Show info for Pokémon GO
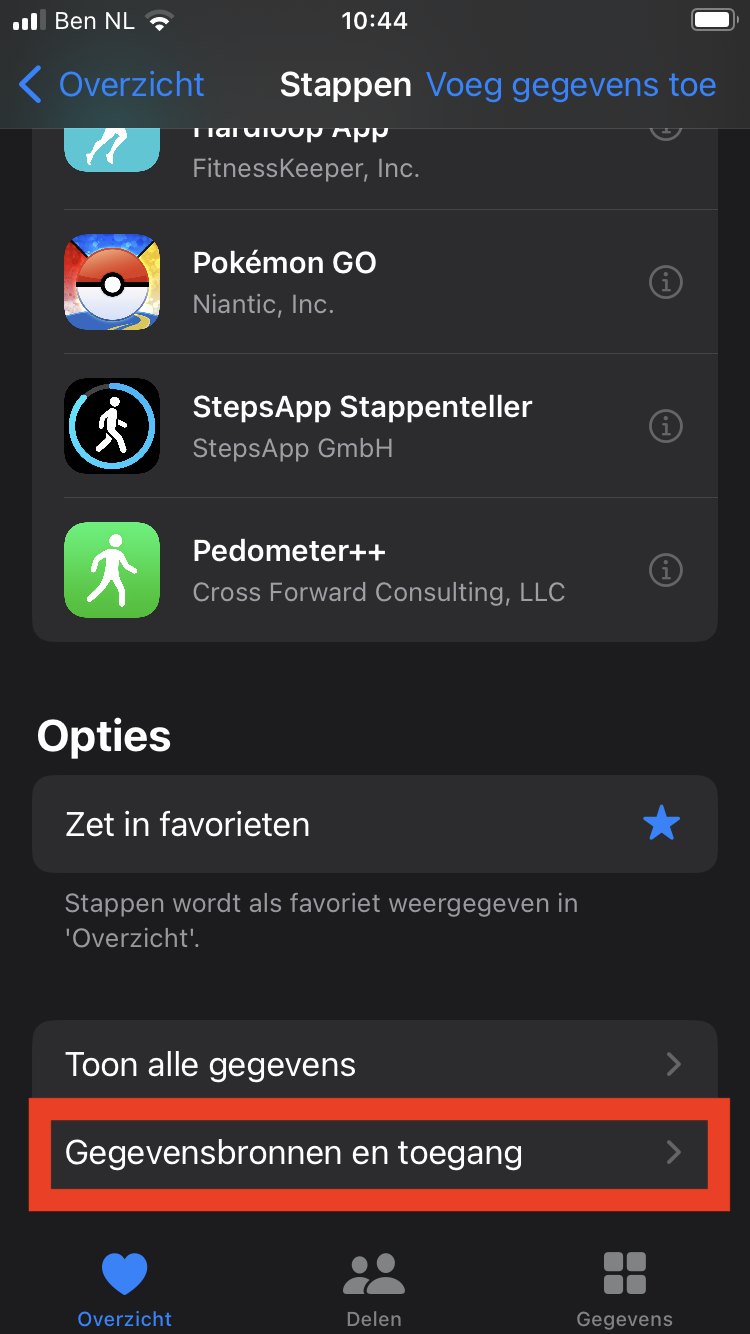Screen dimensions: 750x1334 [x=666, y=283]
